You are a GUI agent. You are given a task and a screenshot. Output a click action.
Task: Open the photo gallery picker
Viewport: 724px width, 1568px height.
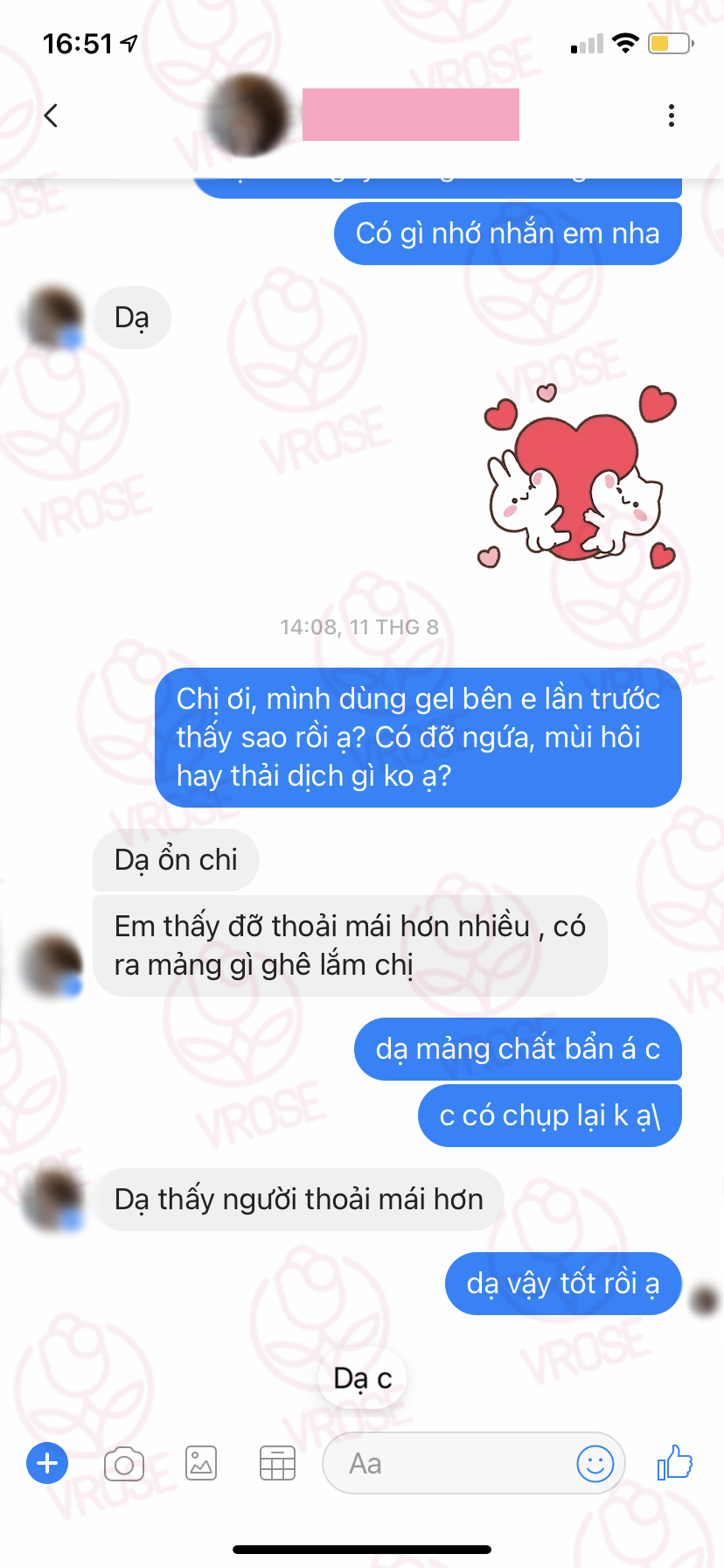coord(201,1463)
